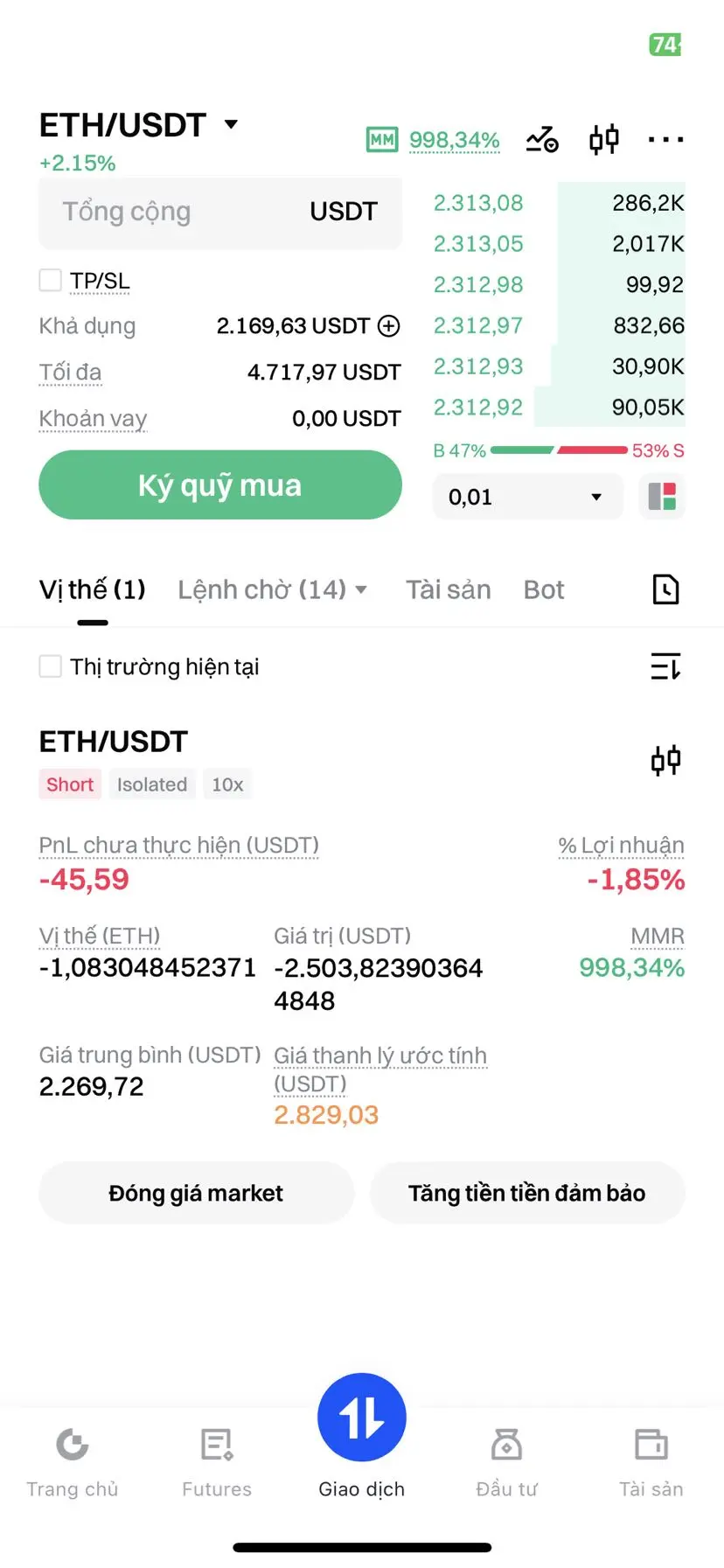724x1568 pixels.
Task: Tap the plus icon next to Khả dụng
Action: 388,326
